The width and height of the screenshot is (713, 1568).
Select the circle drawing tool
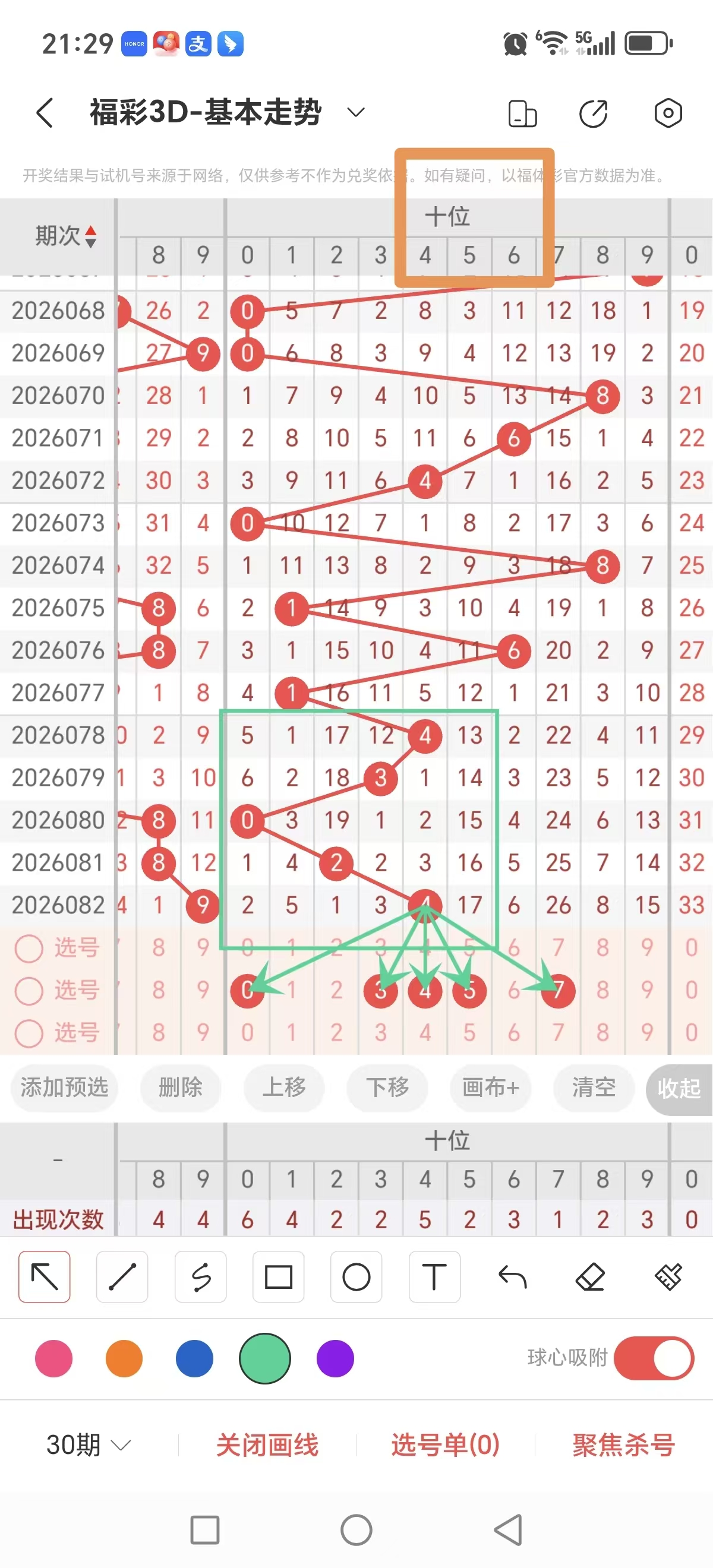coord(356,1278)
